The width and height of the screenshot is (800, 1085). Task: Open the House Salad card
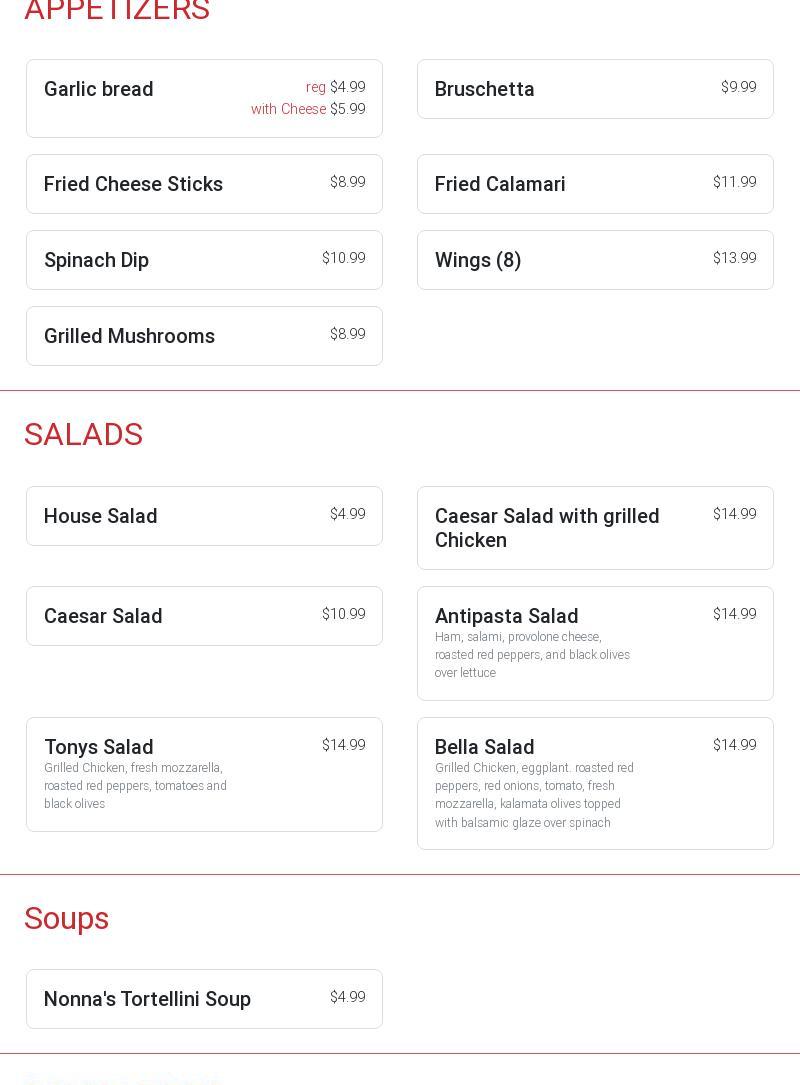tap(204, 516)
